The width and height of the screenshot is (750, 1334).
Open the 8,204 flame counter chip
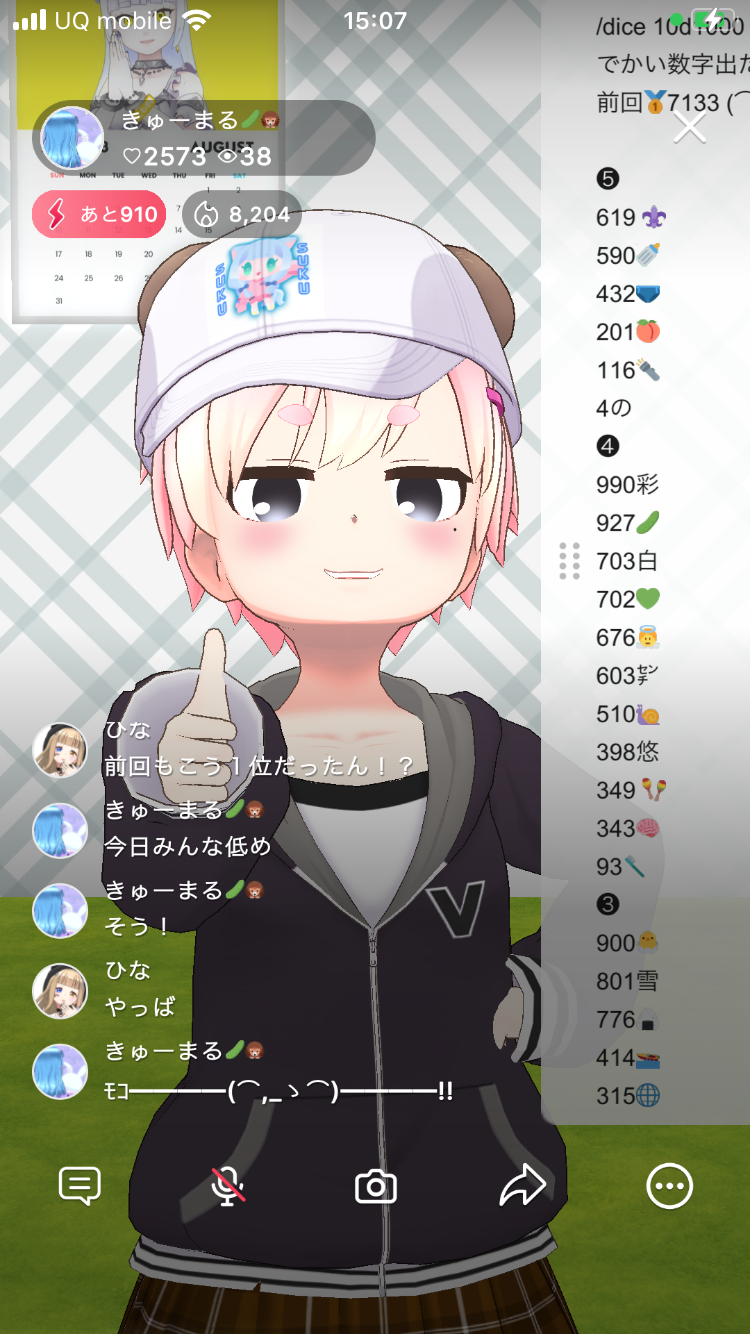[243, 214]
